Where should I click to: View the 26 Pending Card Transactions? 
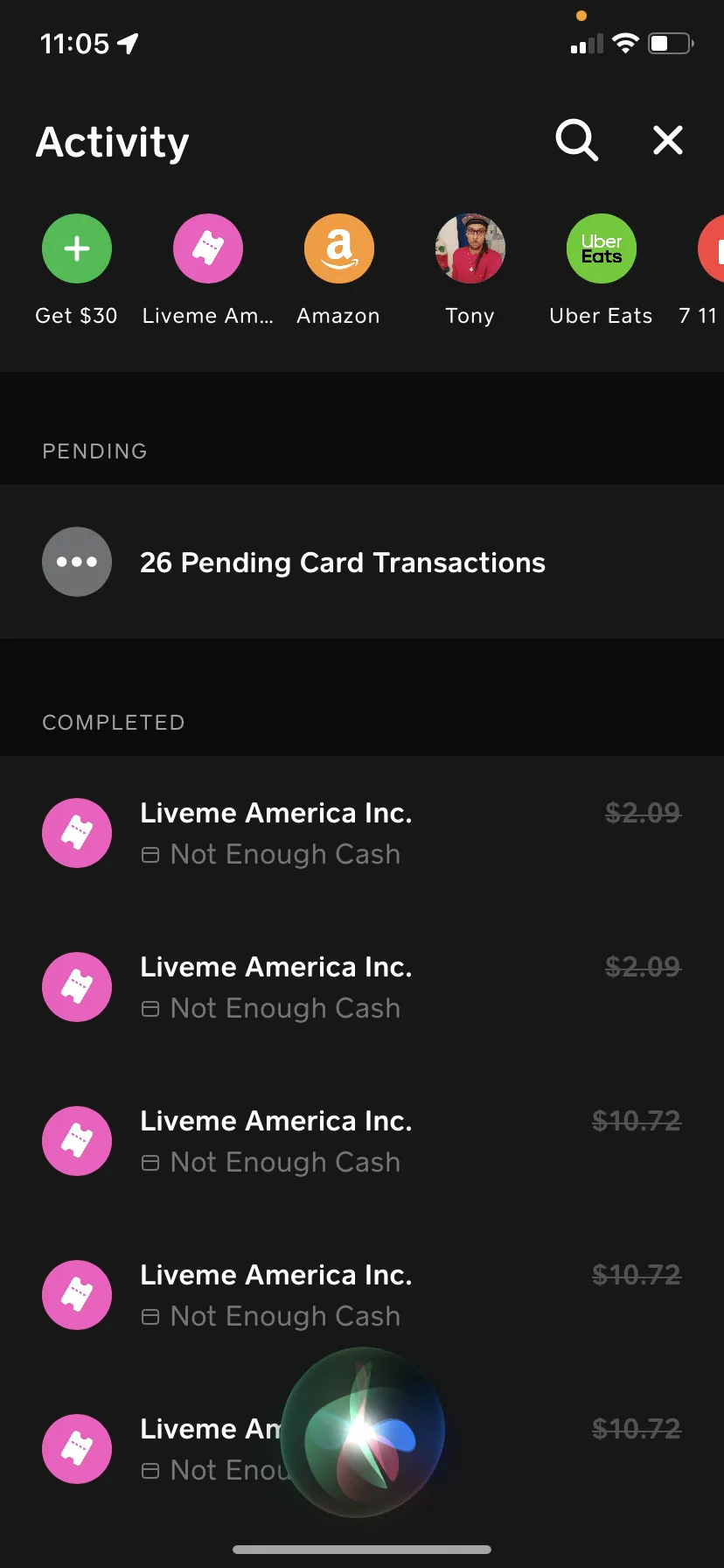coord(362,562)
